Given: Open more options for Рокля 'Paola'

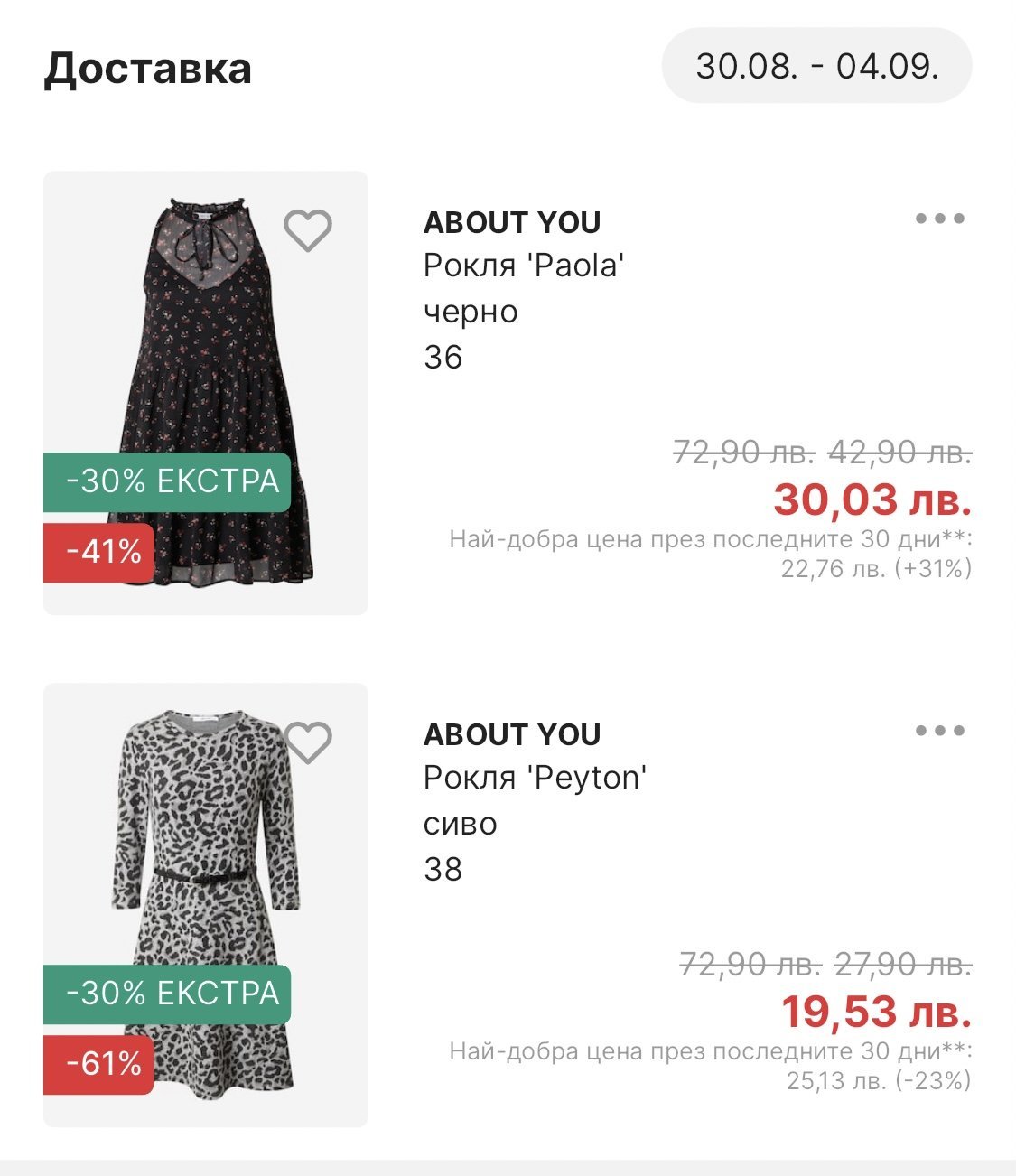Looking at the screenshot, I should tap(939, 219).
